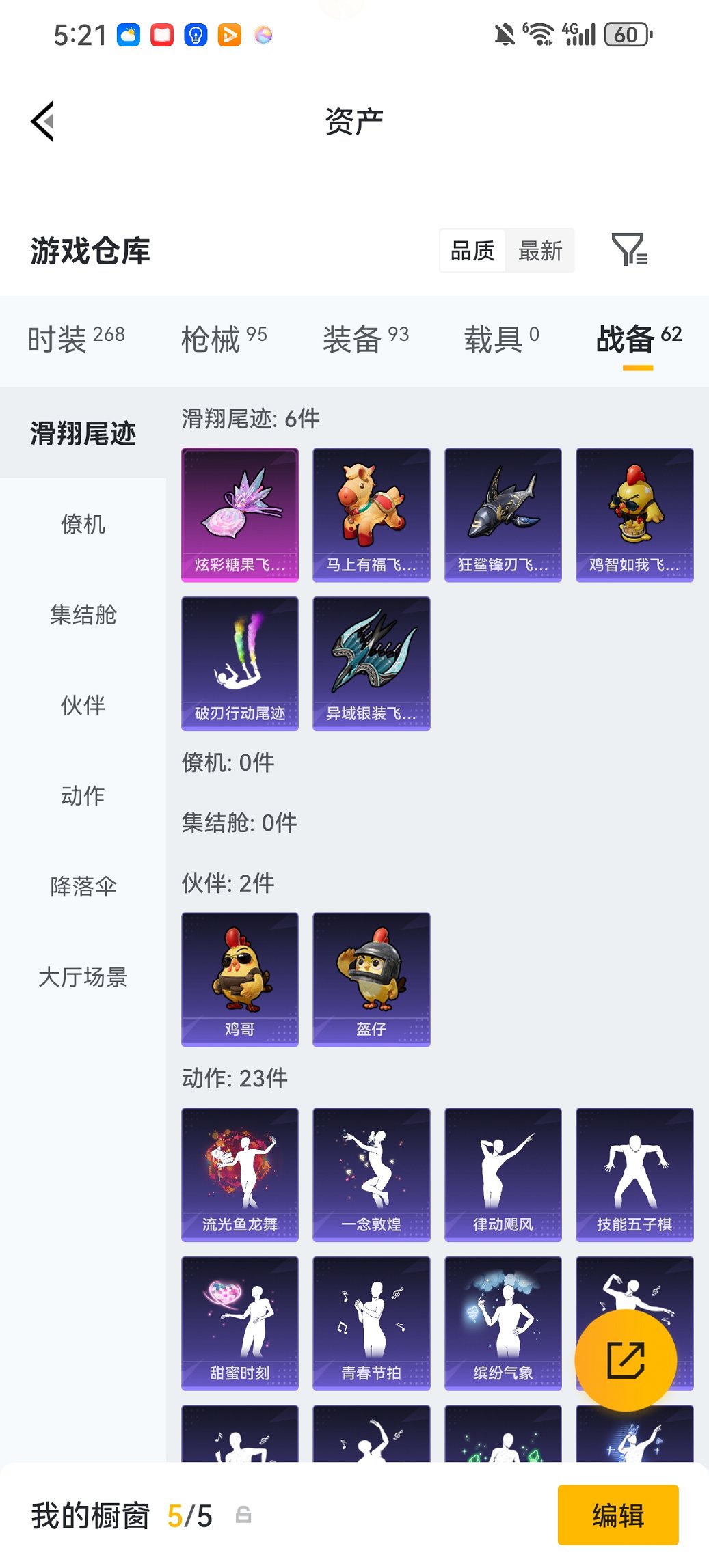Open the 狂鲨锋刃飞... glider item
This screenshot has height=1568, width=709.
click(x=503, y=514)
